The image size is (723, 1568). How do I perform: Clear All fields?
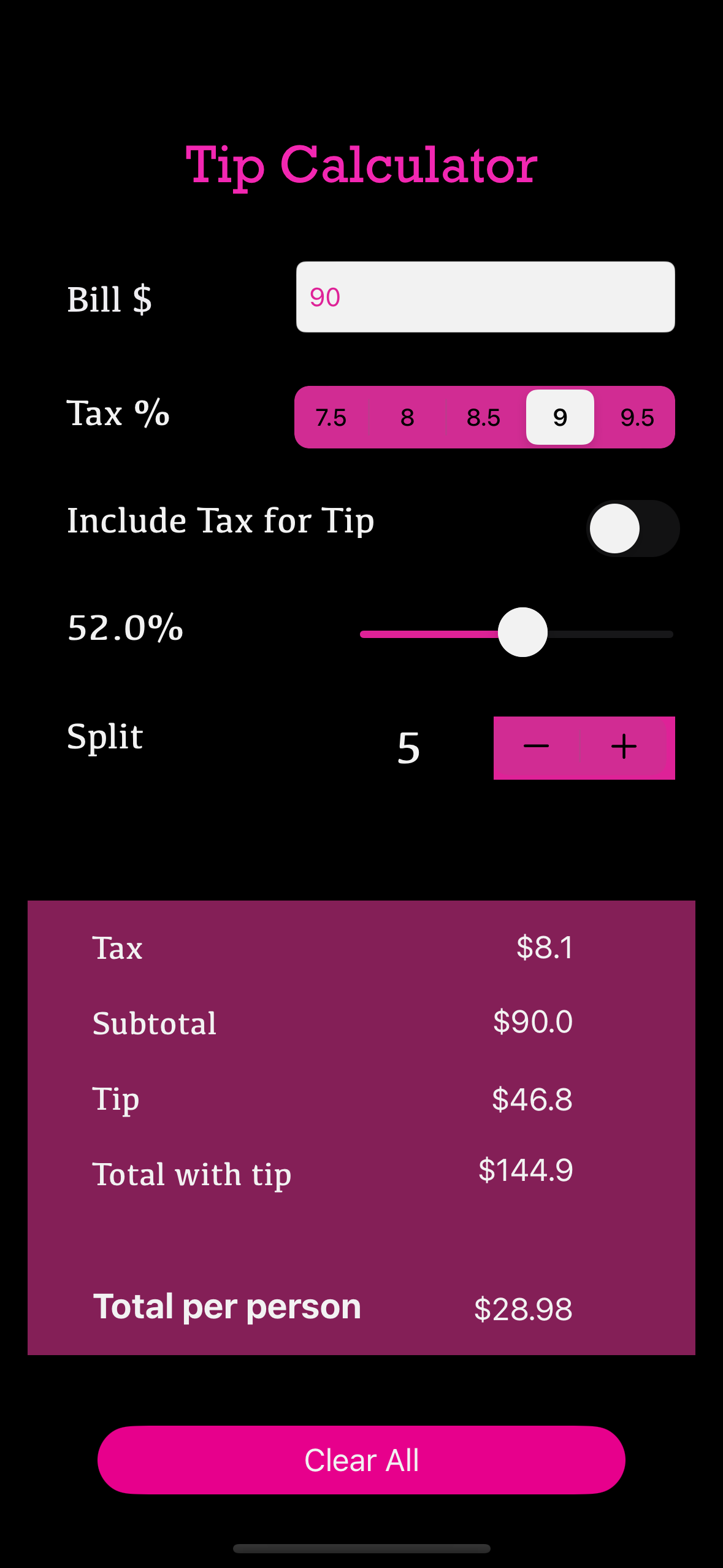(x=361, y=1460)
